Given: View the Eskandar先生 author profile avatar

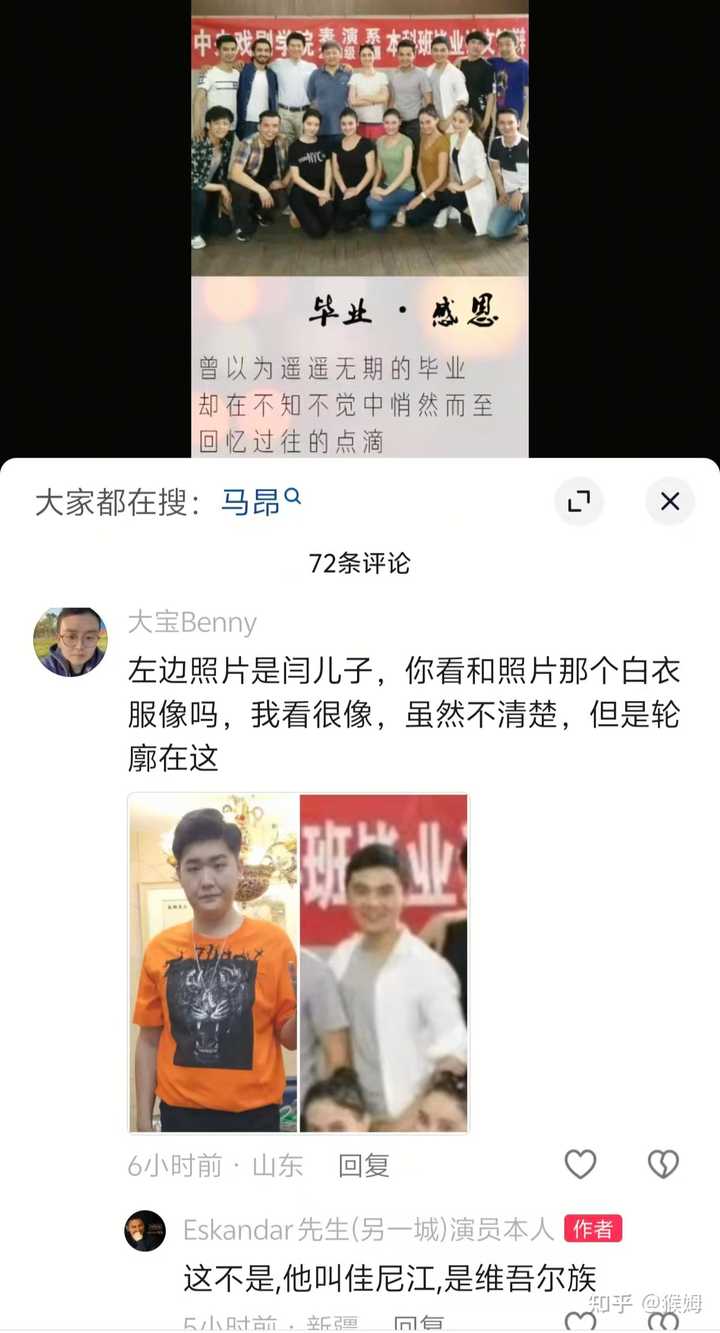Looking at the screenshot, I should pyautogui.click(x=145, y=1230).
